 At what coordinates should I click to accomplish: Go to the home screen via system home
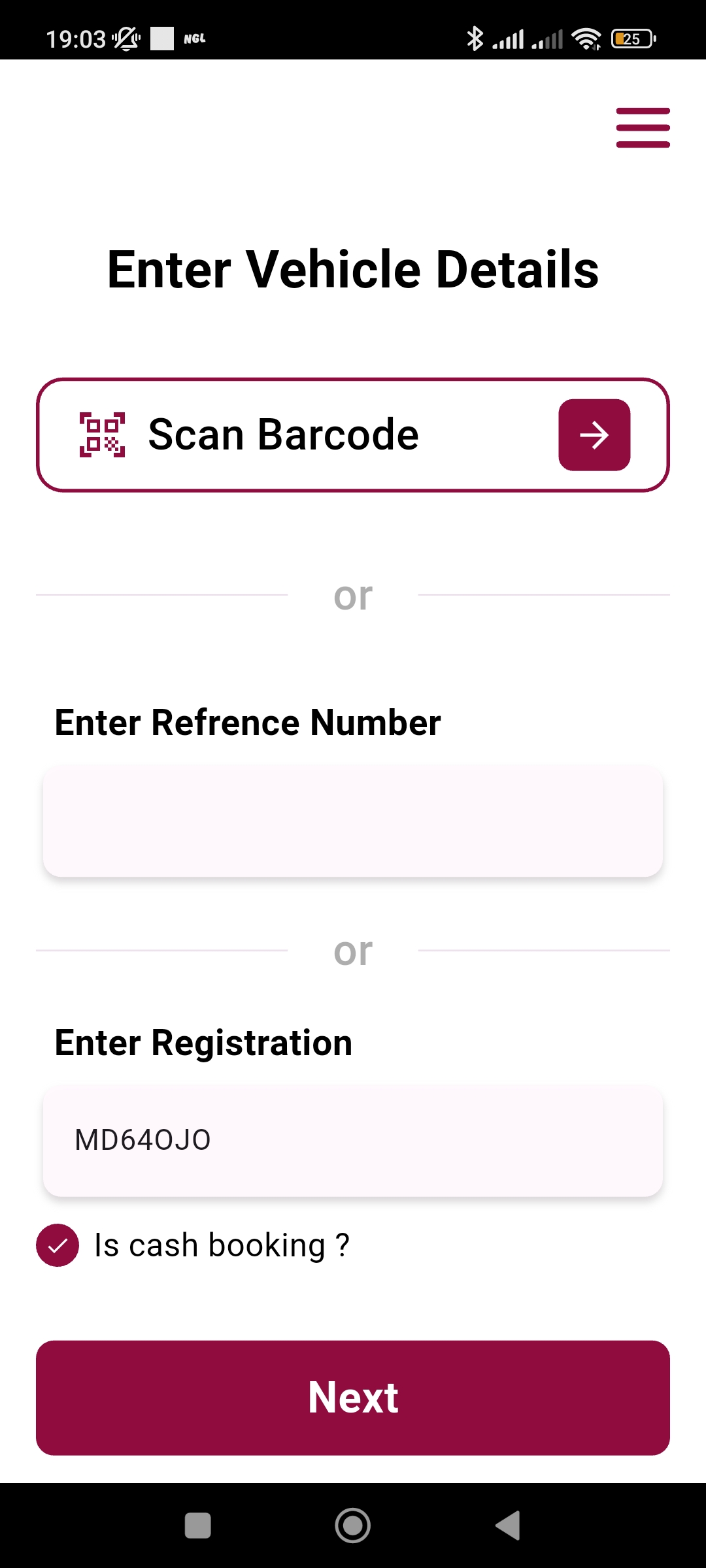353,1526
